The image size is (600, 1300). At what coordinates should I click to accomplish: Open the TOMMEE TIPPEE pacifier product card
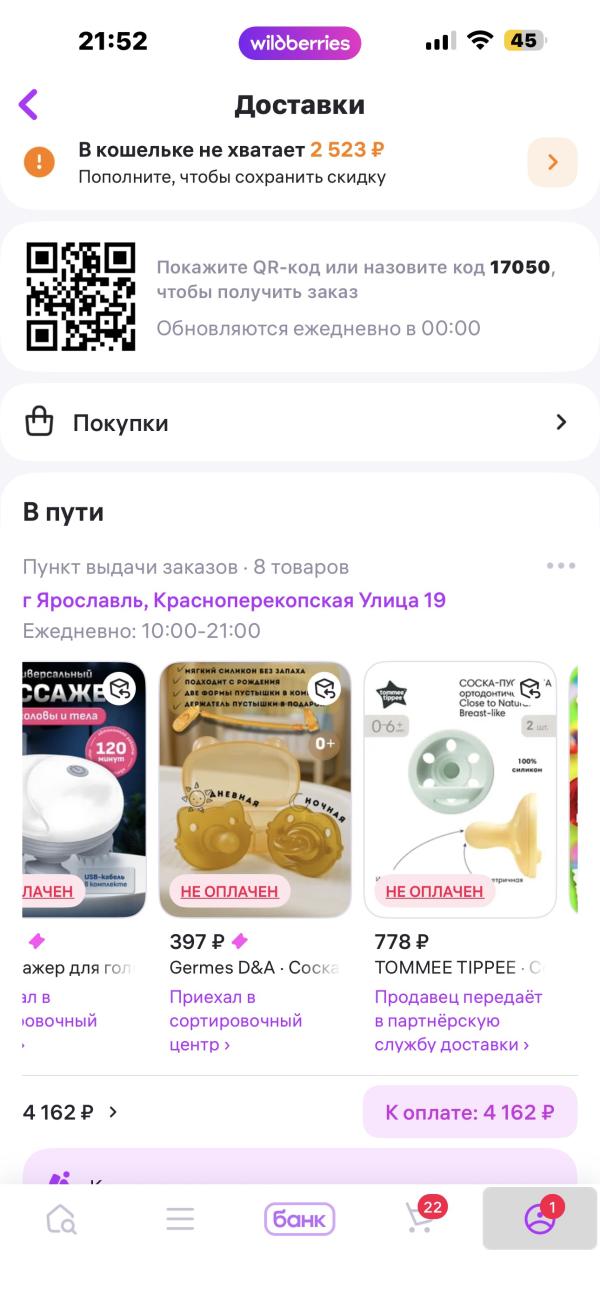[x=459, y=789]
